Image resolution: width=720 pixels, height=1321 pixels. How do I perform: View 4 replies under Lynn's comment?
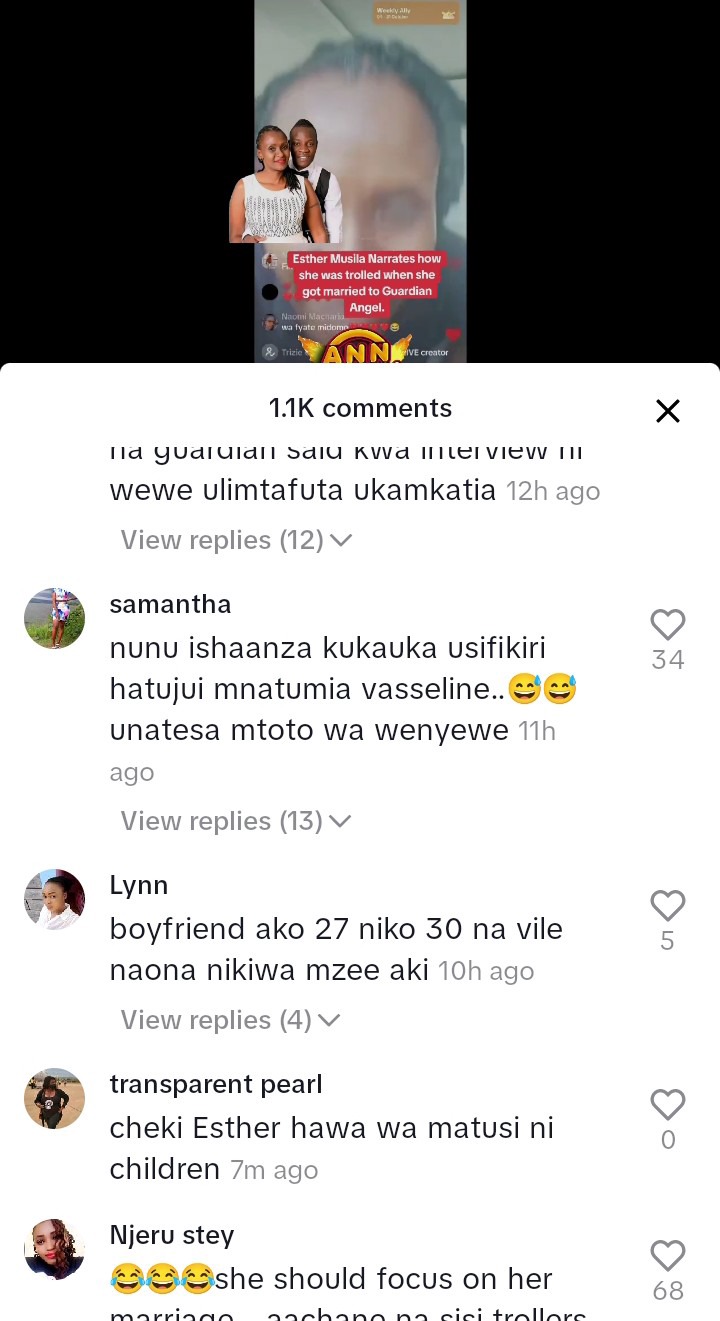click(230, 1020)
